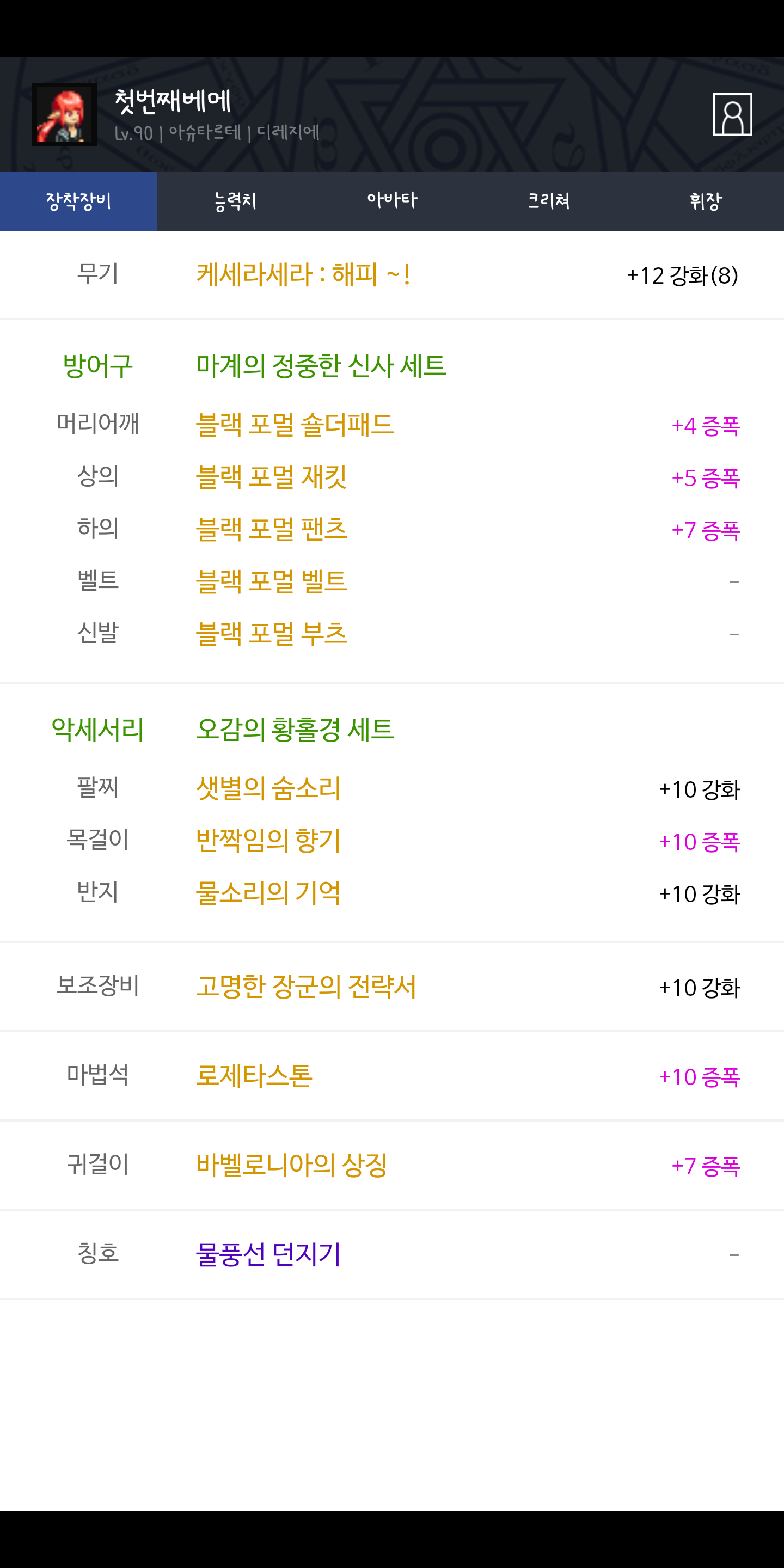
Task: Go to the 휘장 tab
Action: point(706,201)
